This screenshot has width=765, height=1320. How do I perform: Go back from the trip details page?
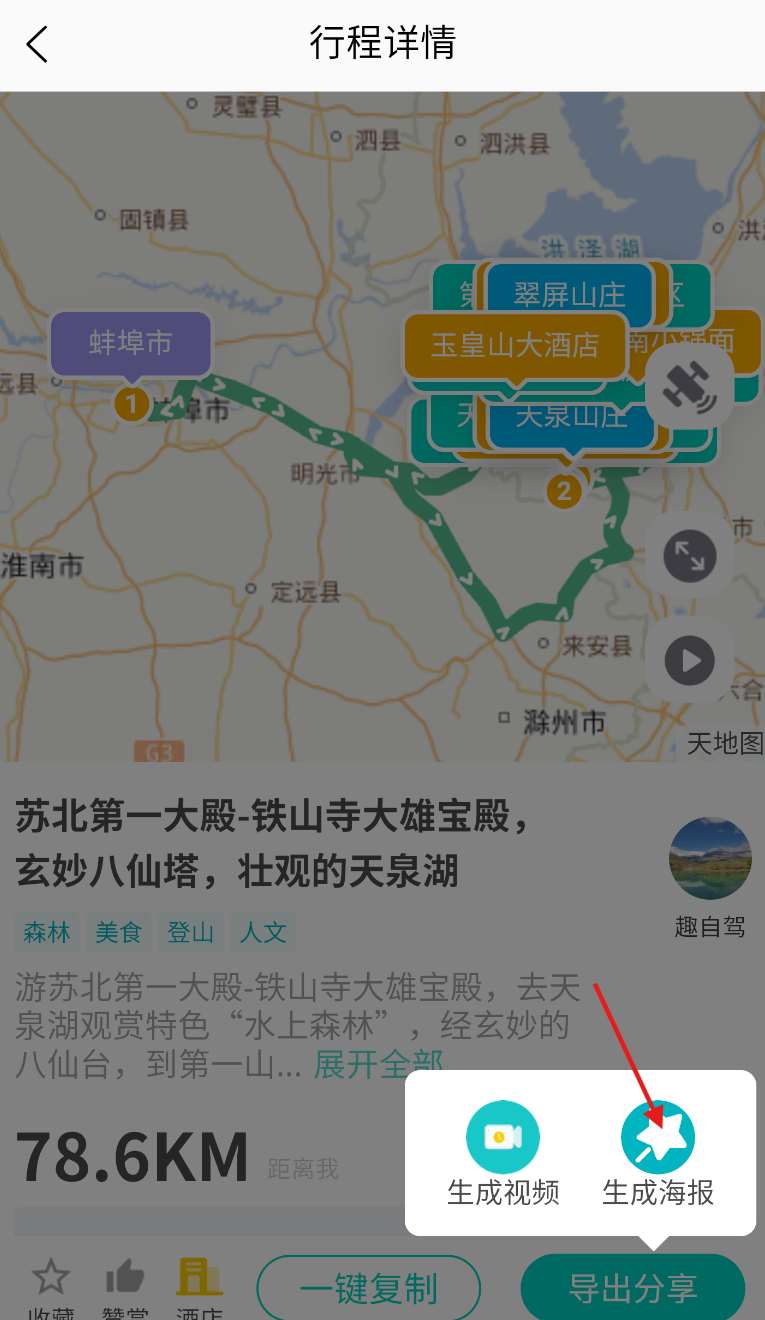(37, 45)
